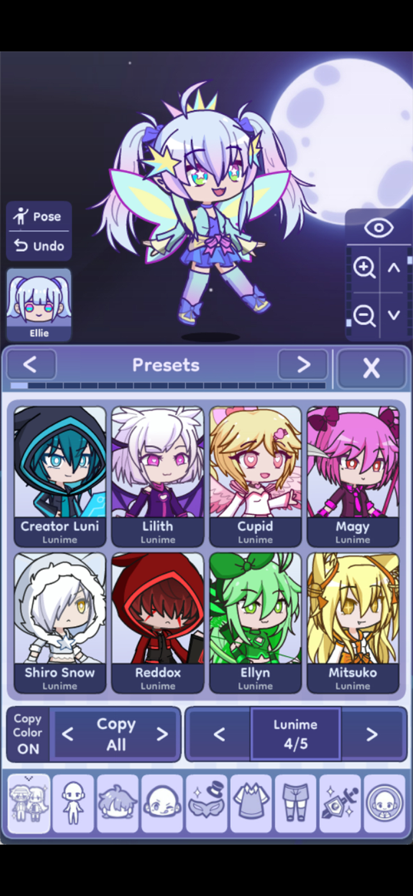Select the Magy preset
The image size is (413, 896).
(x=353, y=477)
